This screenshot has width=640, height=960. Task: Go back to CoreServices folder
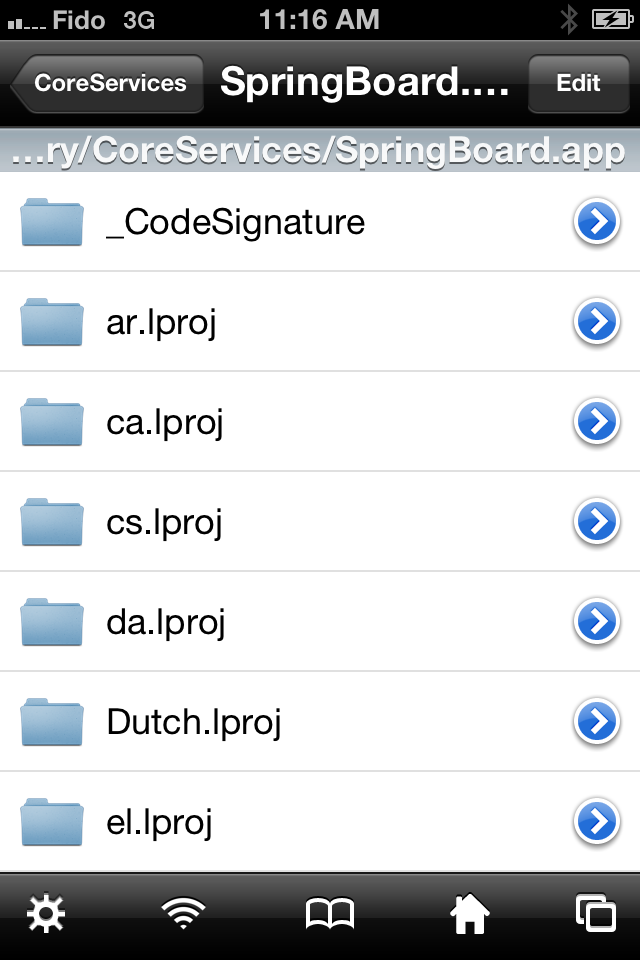[108, 83]
